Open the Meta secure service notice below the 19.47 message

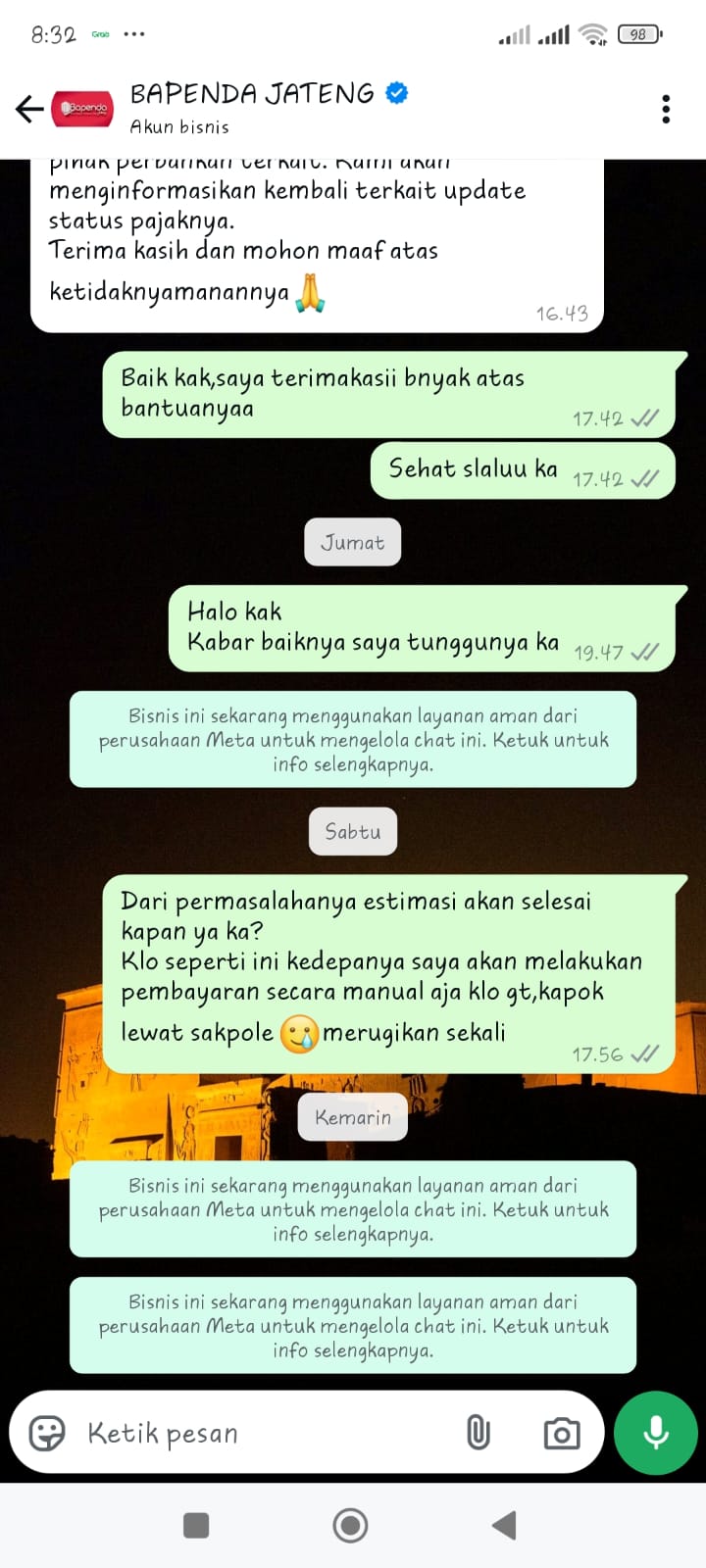click(353, 740)
